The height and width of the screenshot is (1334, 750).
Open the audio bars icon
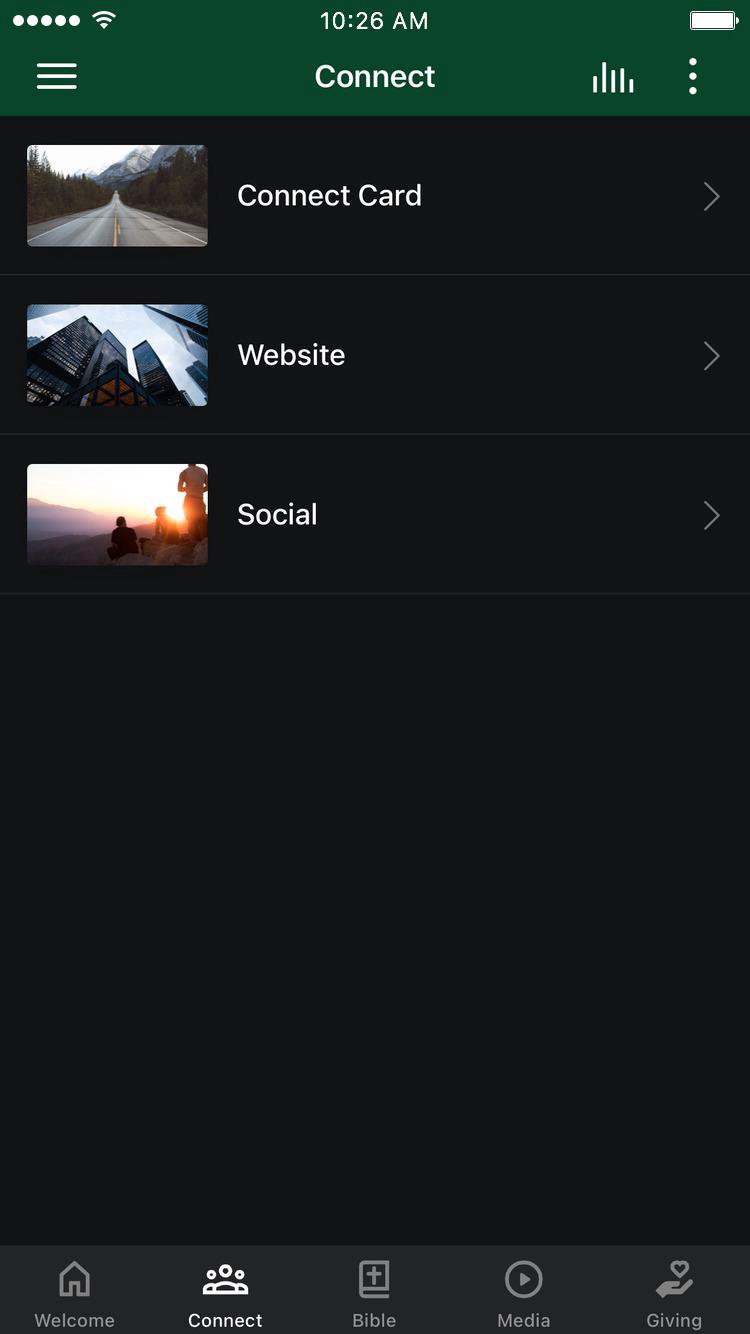613,77
